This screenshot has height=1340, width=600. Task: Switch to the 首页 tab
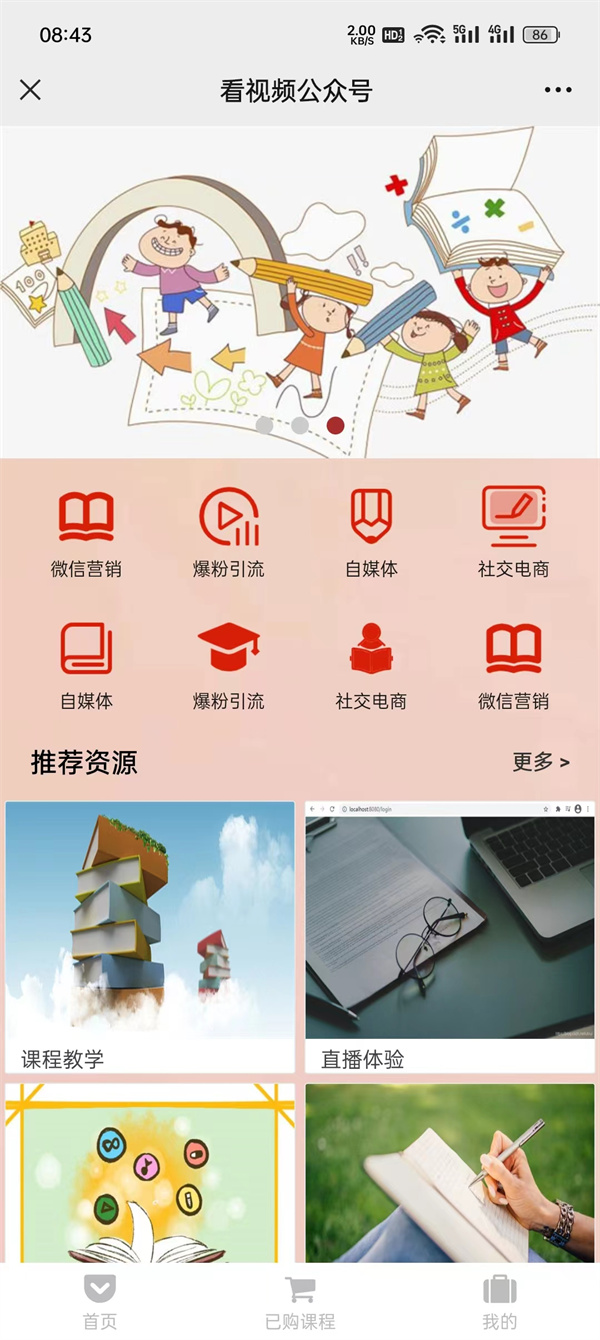100,1301
